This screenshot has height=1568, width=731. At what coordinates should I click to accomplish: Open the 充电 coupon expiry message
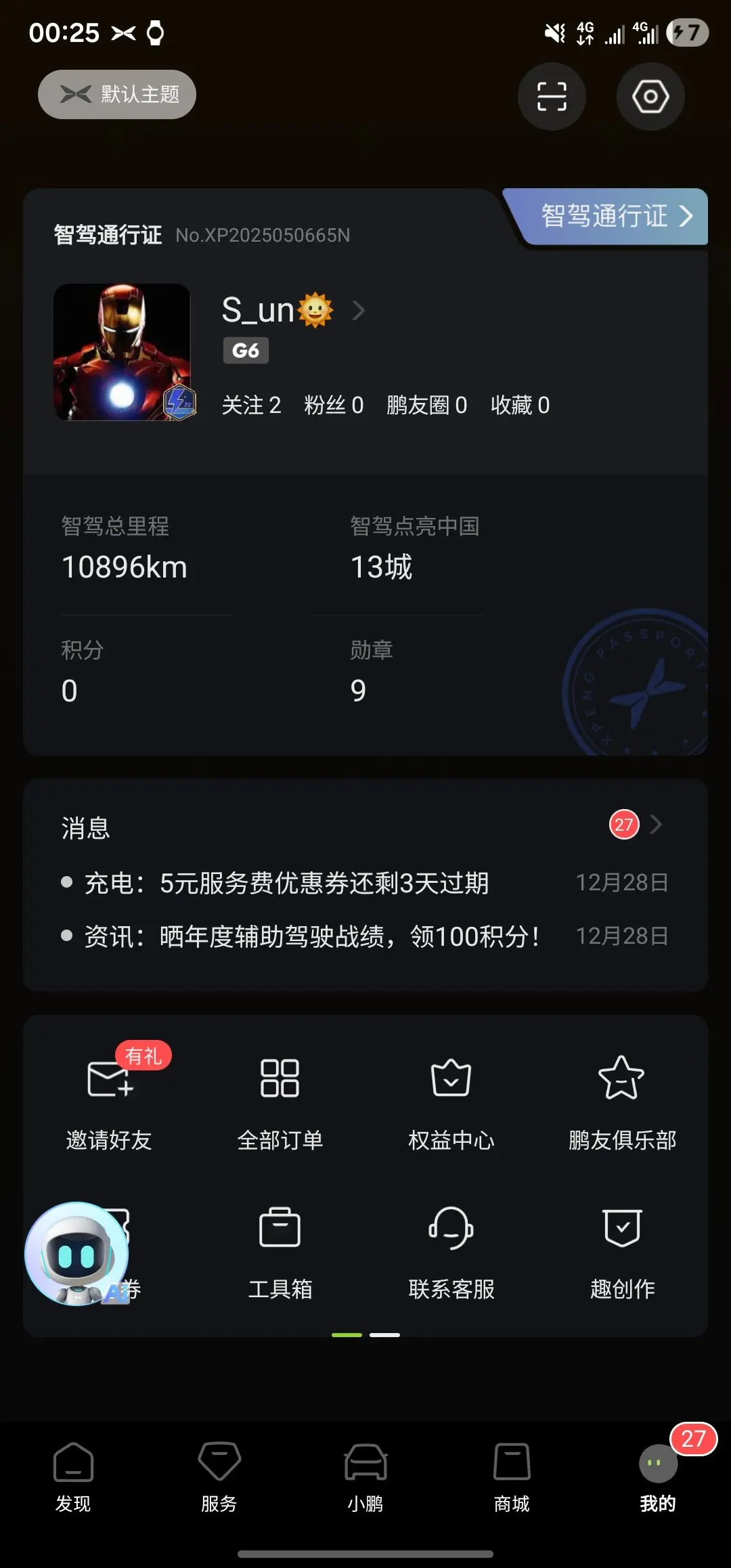pyautogui.click(x=286, y=883)
